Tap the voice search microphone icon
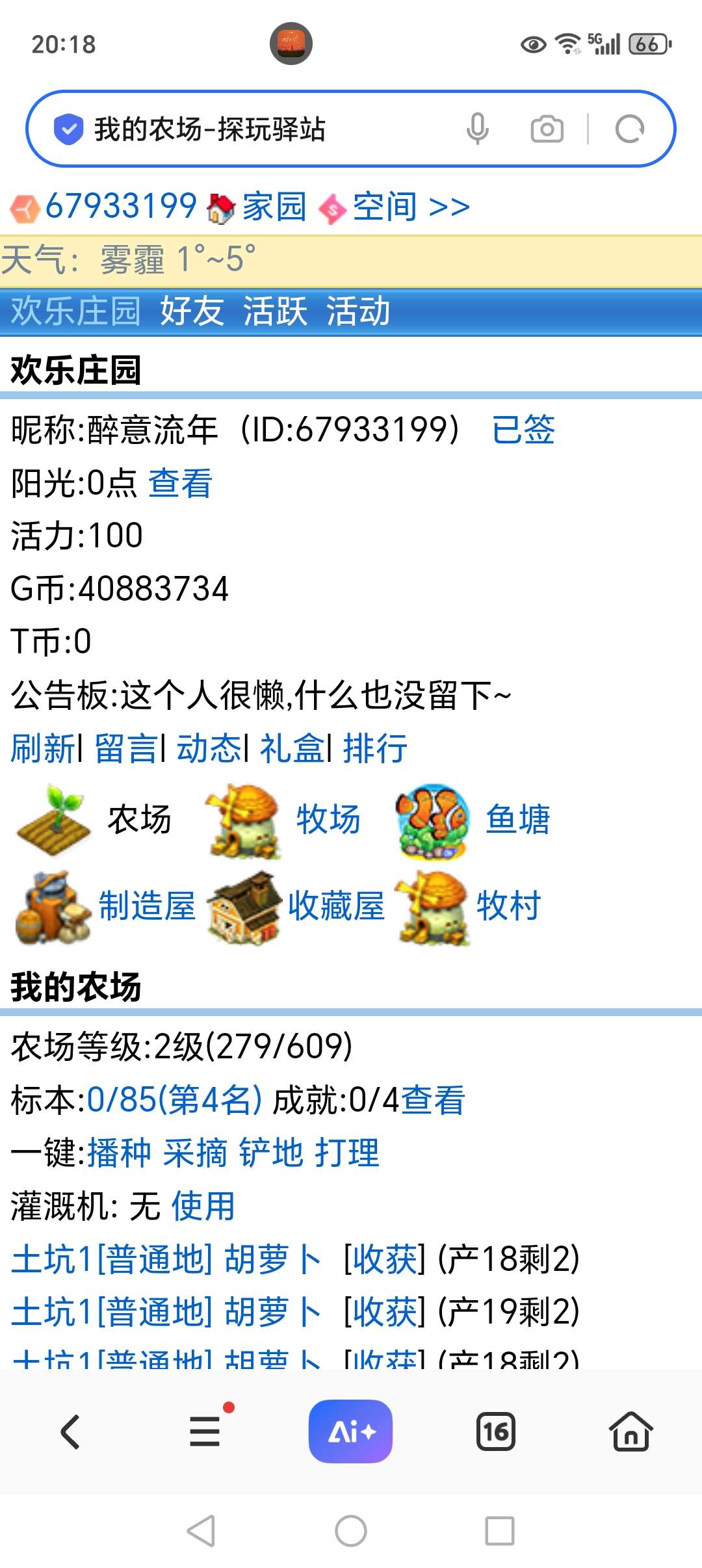Image resolution: width=702 pixels, height=1568 pixels. 477,129
